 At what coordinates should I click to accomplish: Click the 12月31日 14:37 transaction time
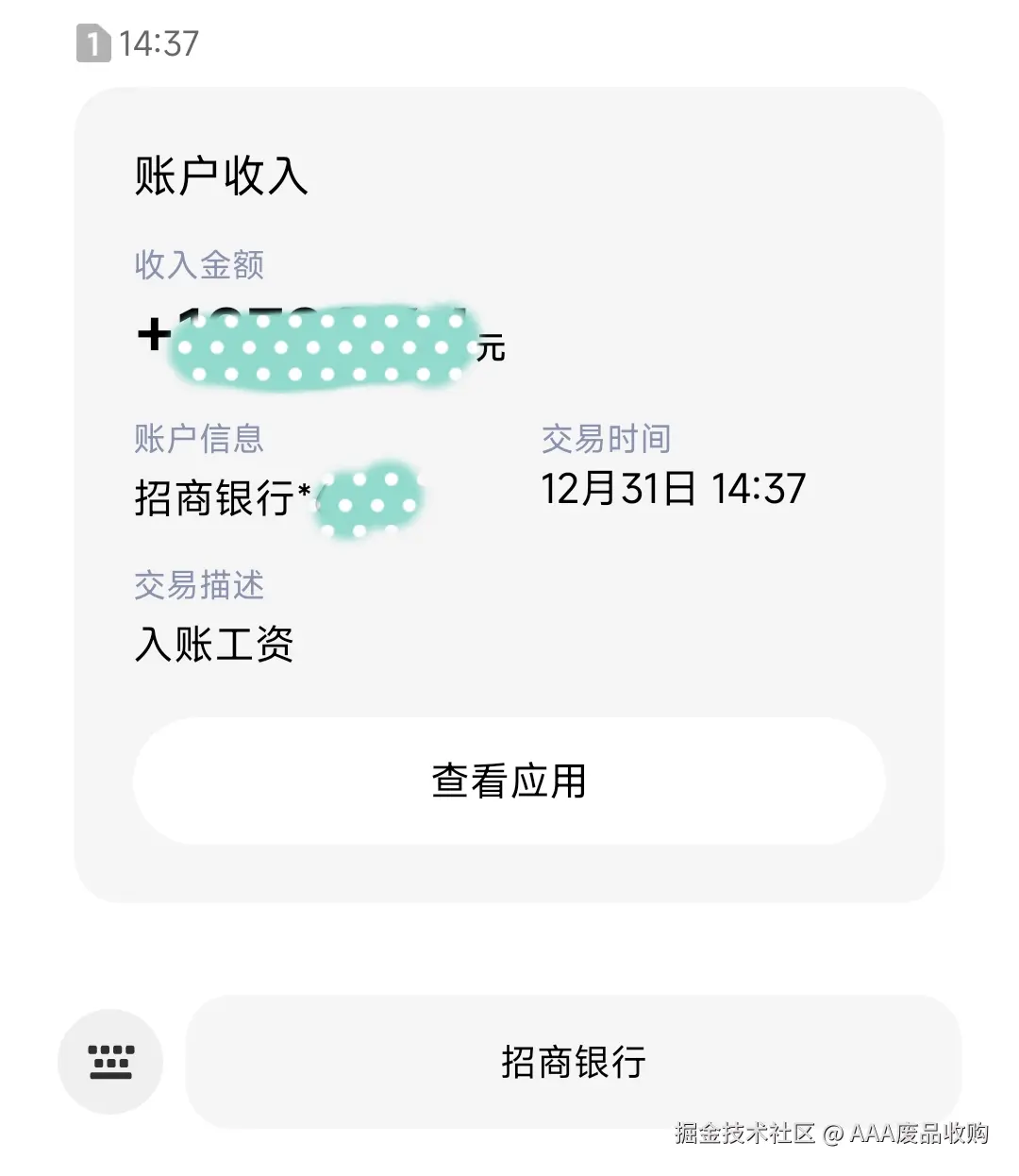point(673,489)
